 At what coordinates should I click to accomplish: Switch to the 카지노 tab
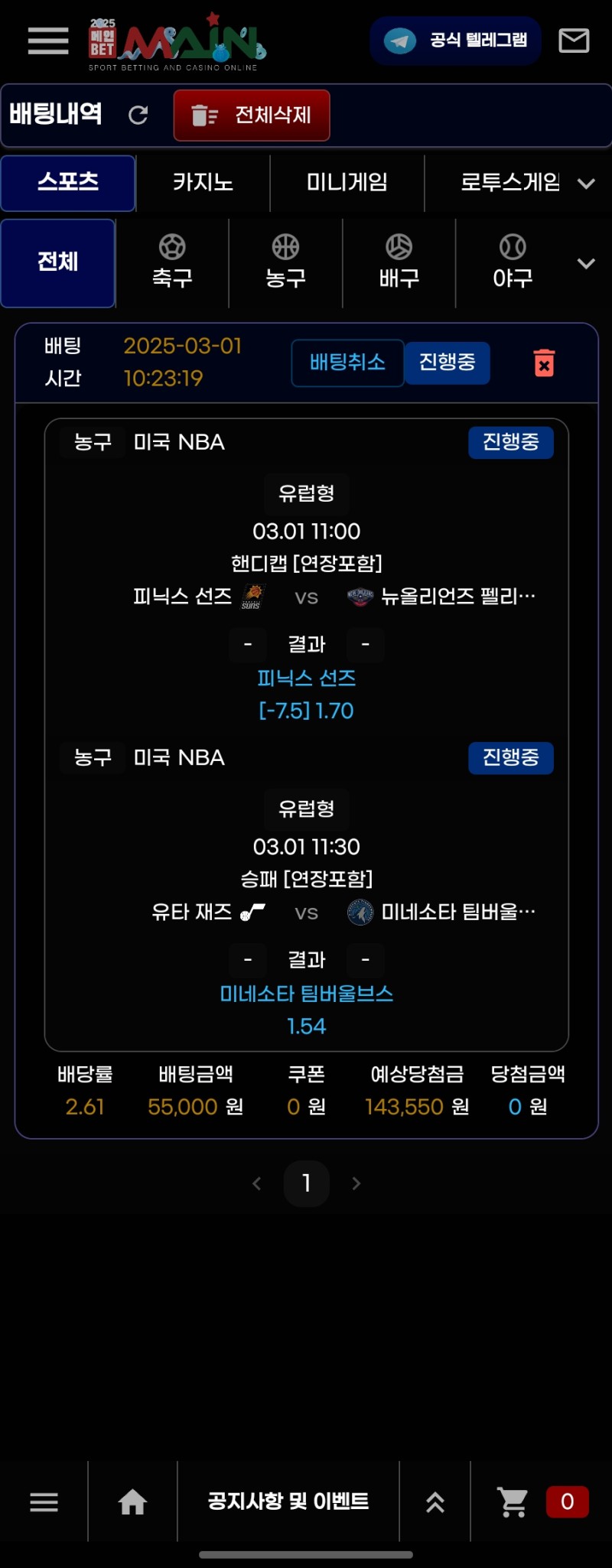203,183
